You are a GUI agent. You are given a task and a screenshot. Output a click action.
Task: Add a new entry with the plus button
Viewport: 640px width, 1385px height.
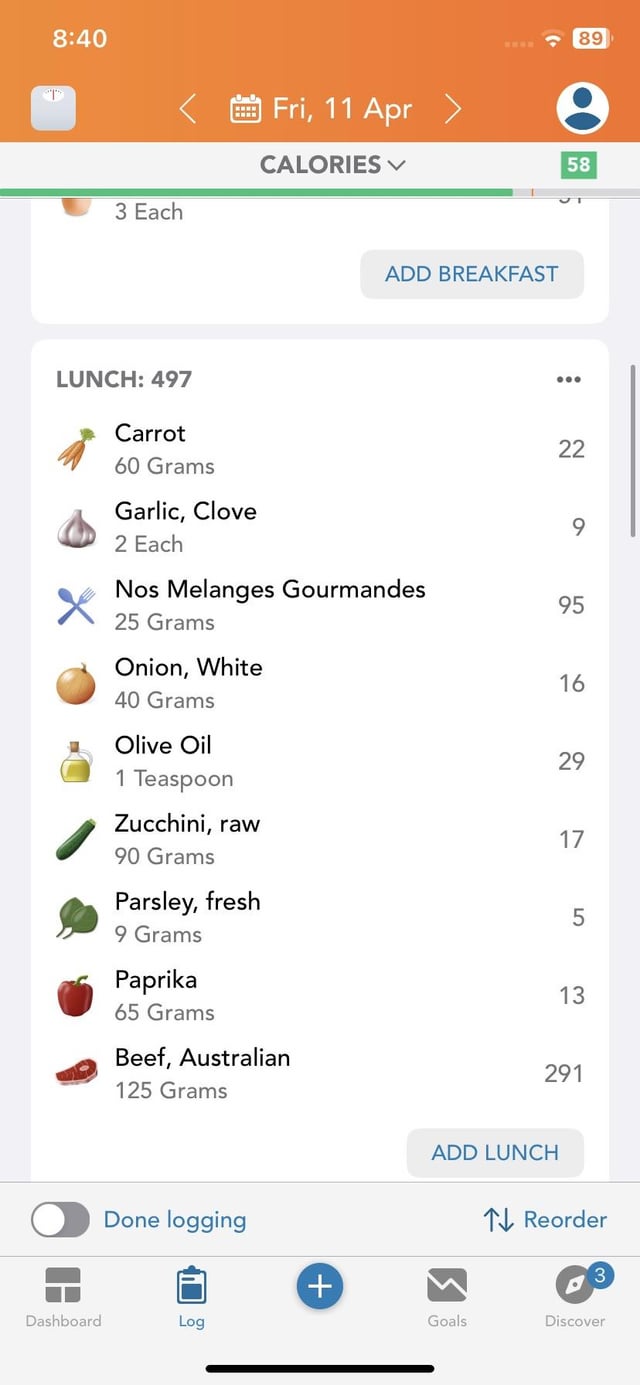320,1286
